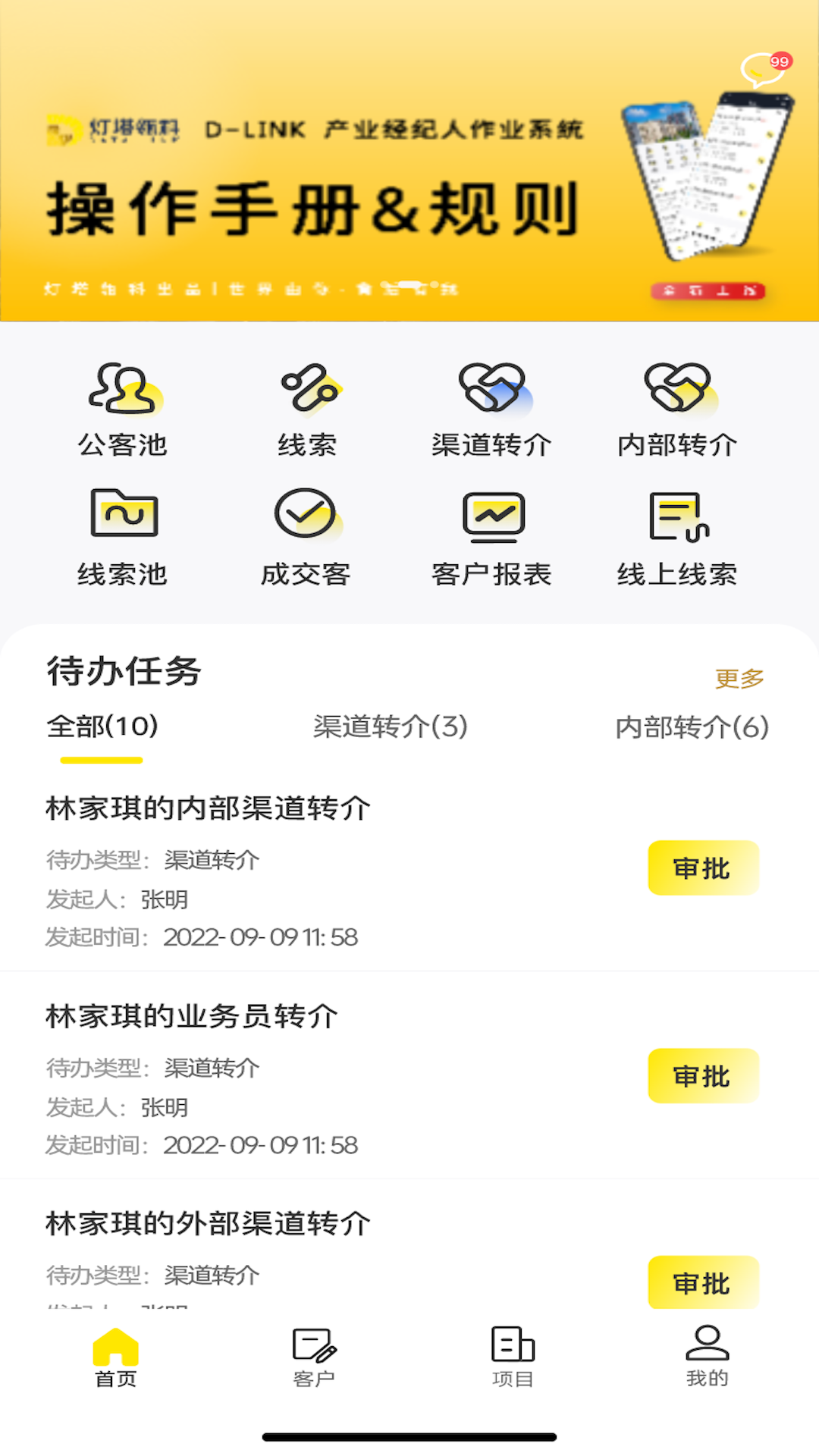Open the 内部转介(6) tab

(691, 726)
